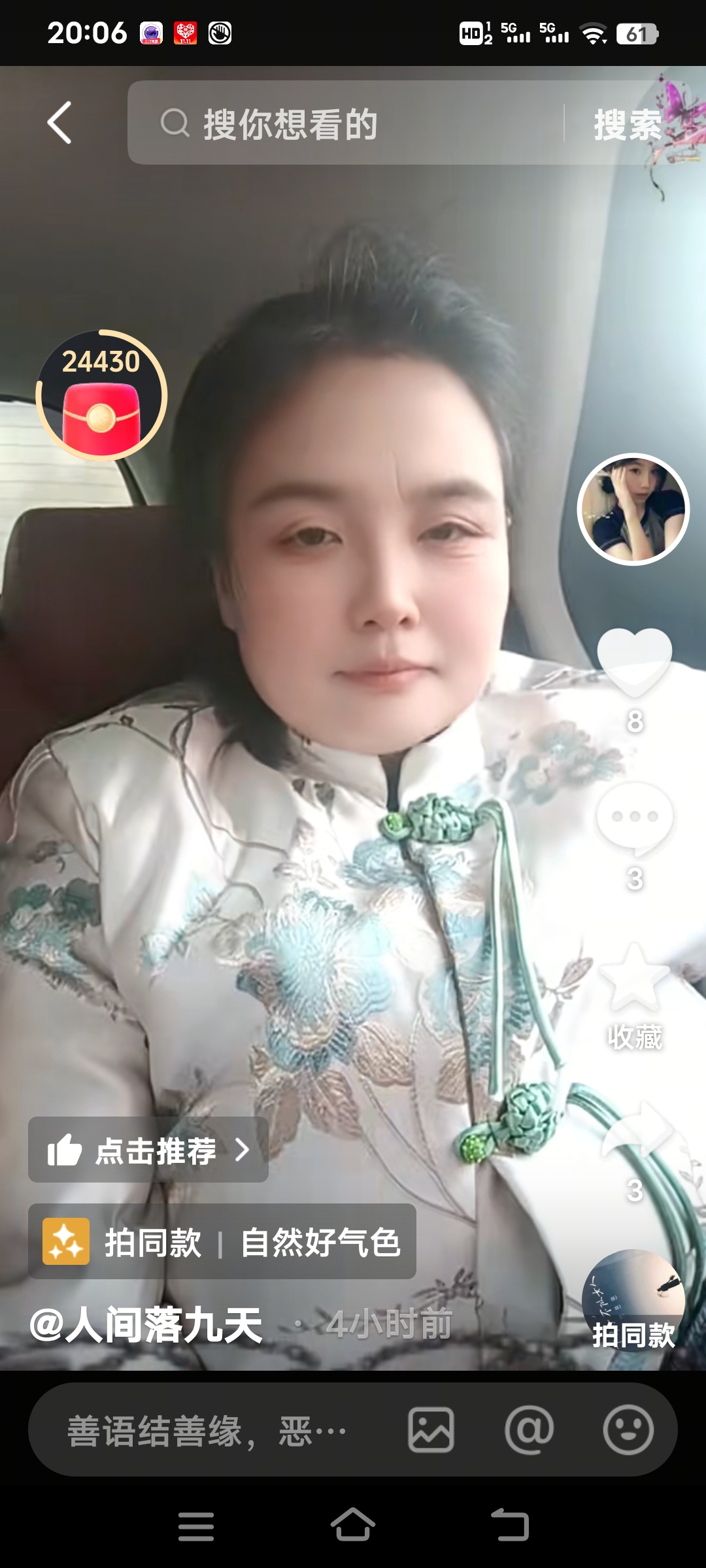Open the 拍同款 自然好气色 effect chip

click(222, 1241)
